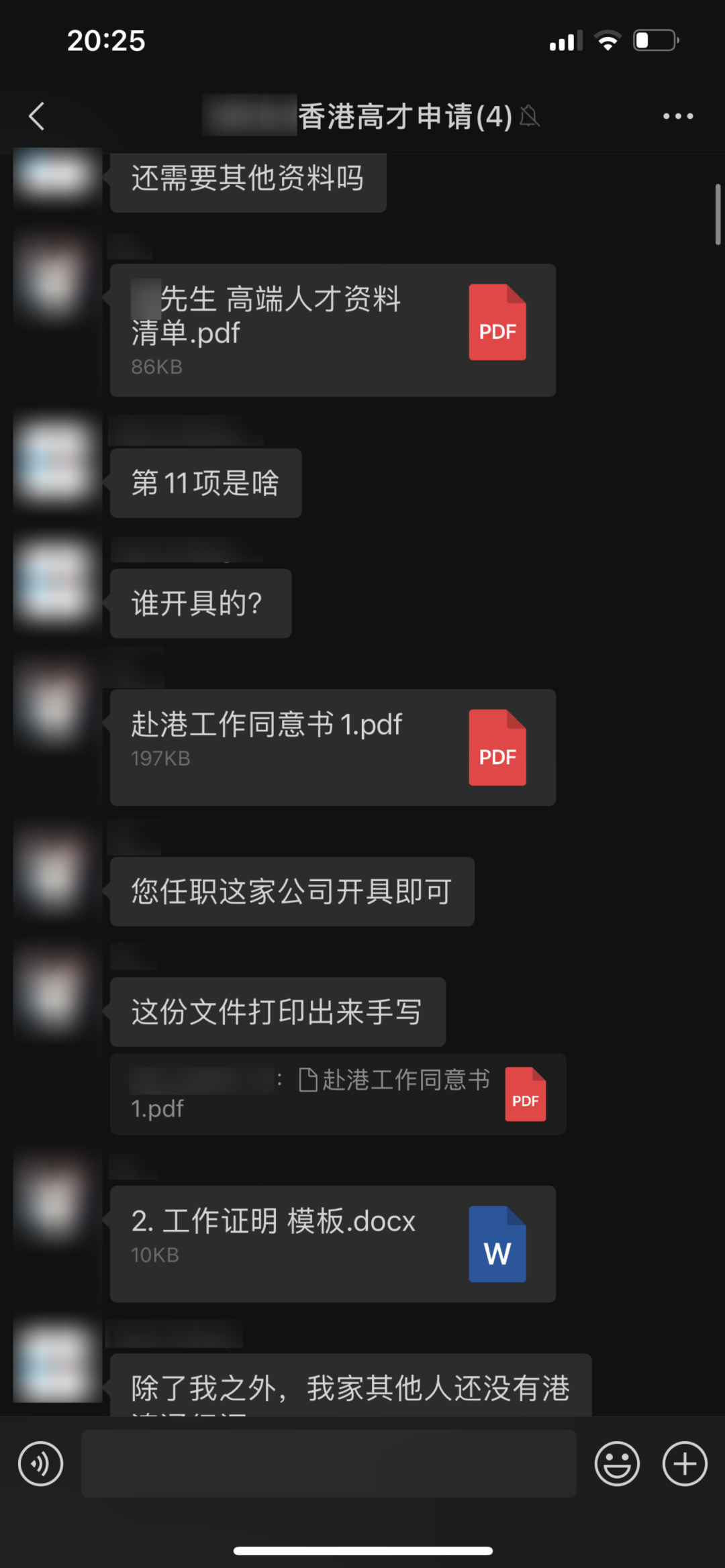Viewport: 725px width, 1568px height.
Task: Switch to voice input with the speaker icon
Action: 40,1464
